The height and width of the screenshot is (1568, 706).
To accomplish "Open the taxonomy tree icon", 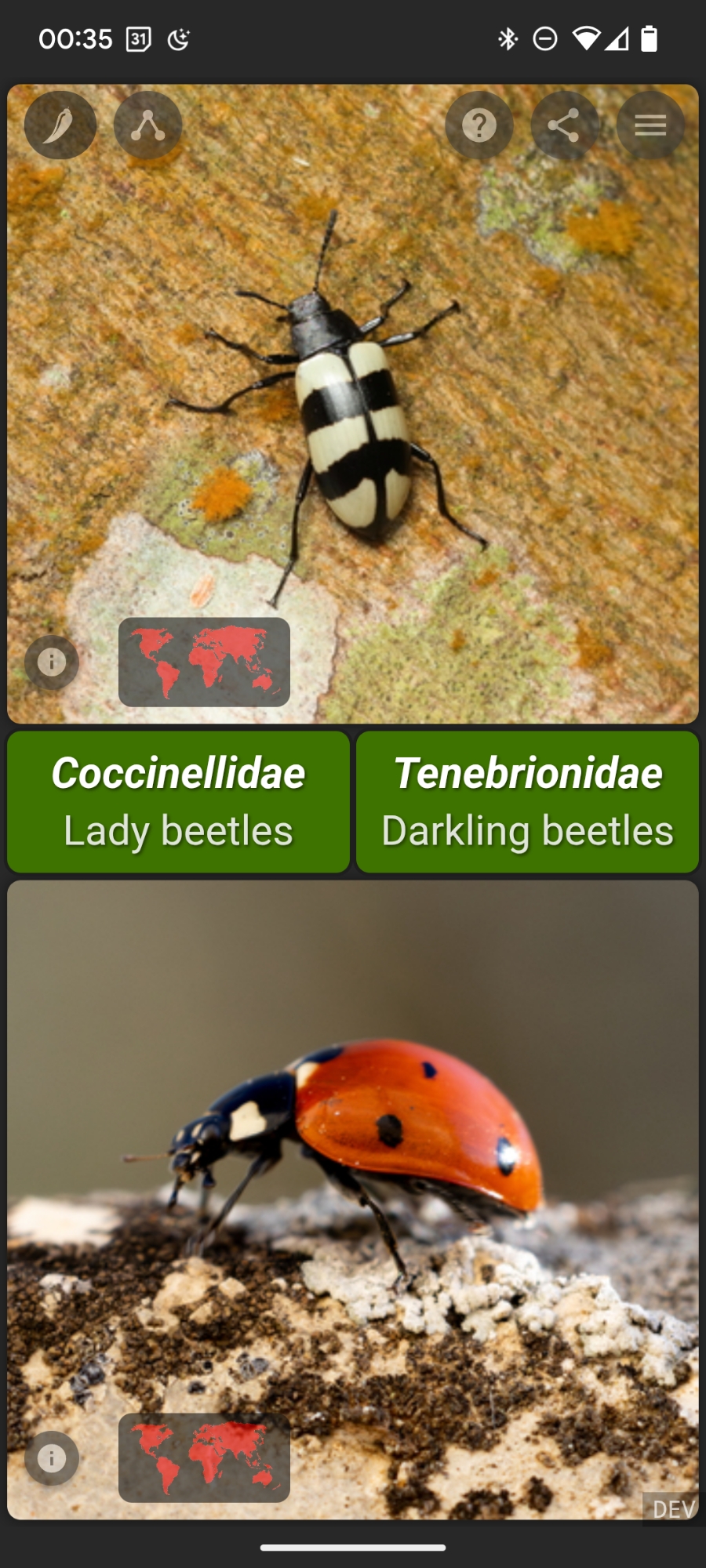I will (148, 125).
